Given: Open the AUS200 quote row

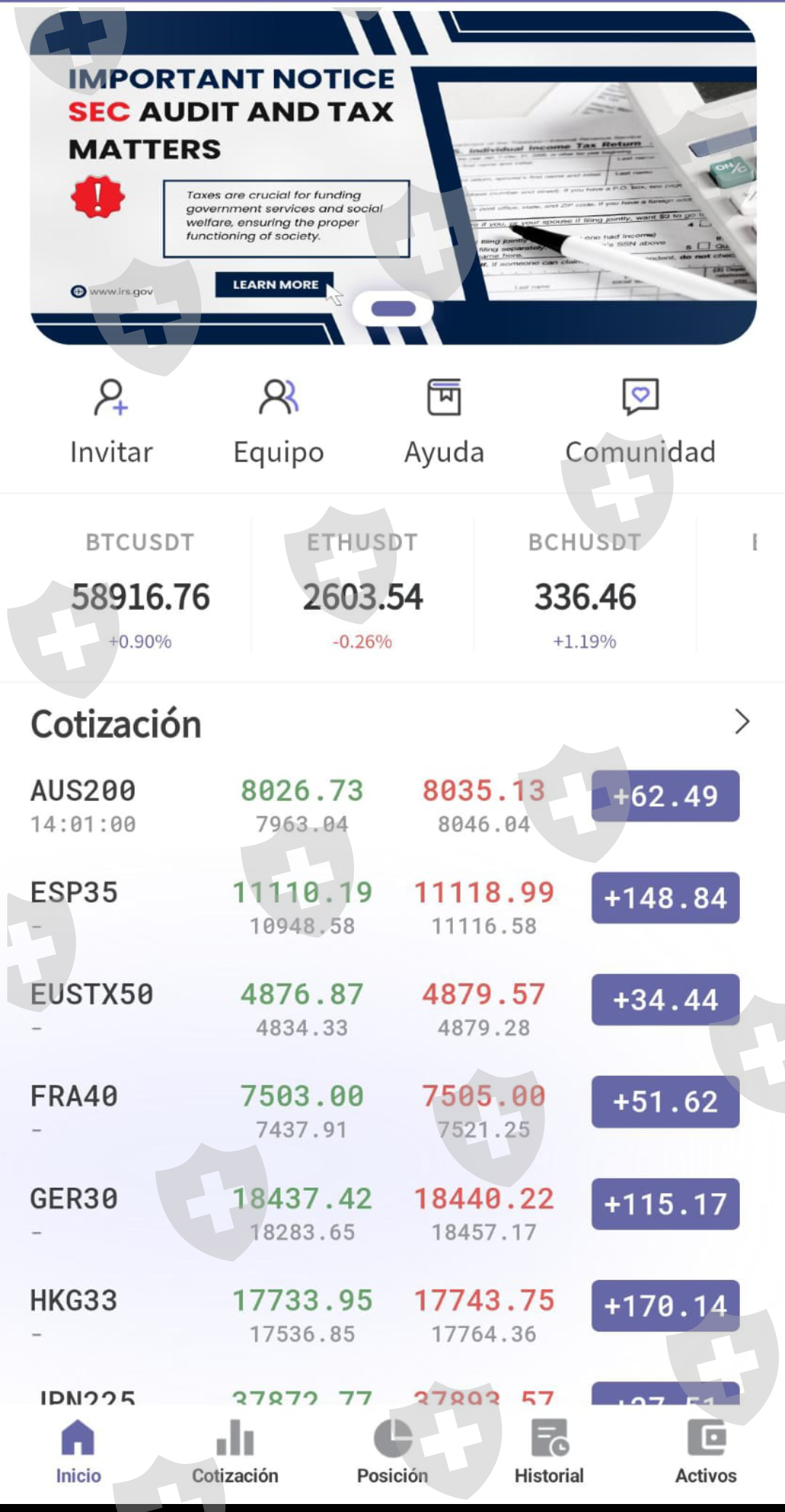Looking at the screenshot, I should click(392, 805).
